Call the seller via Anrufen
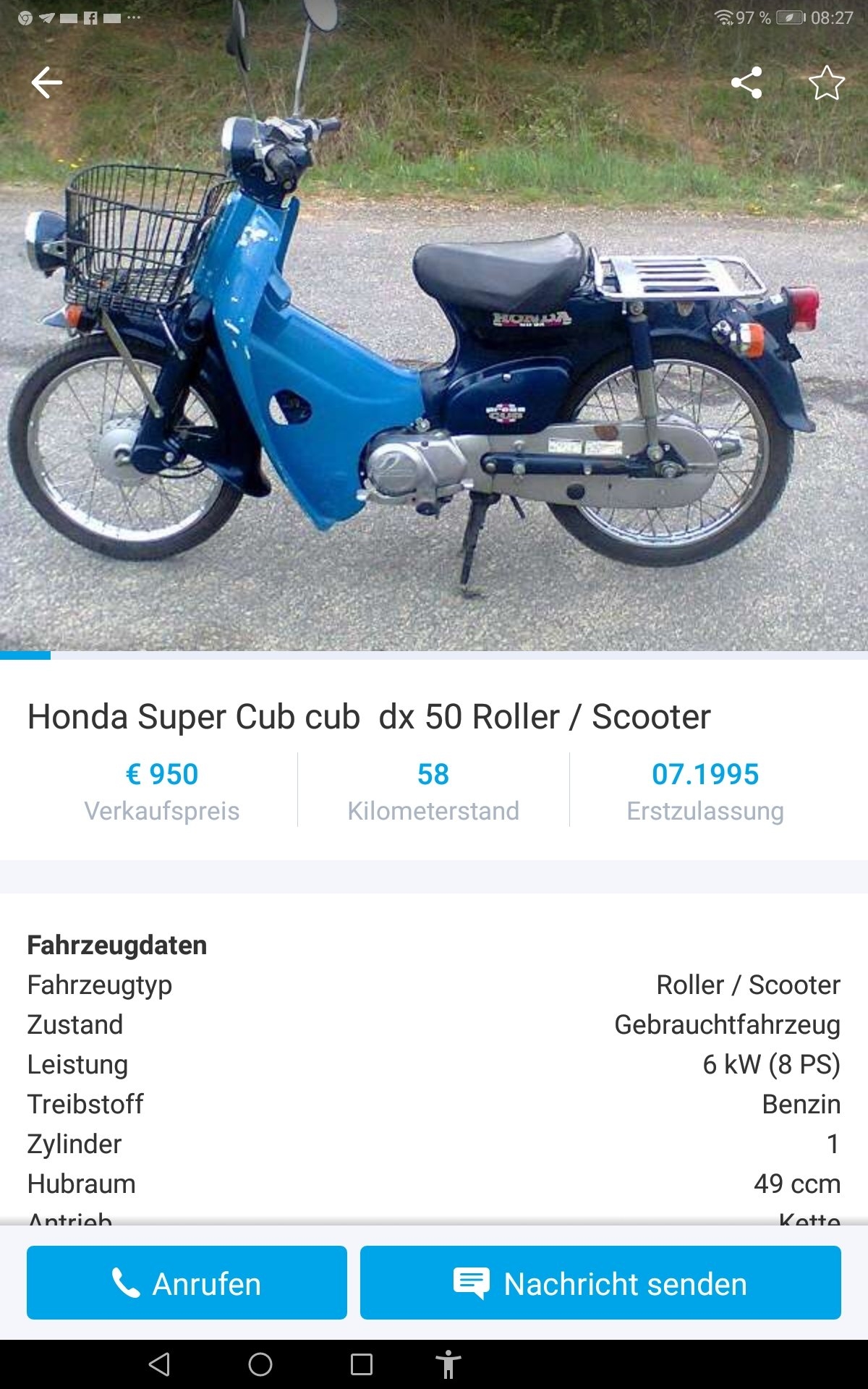 [x=187, y=1283]
